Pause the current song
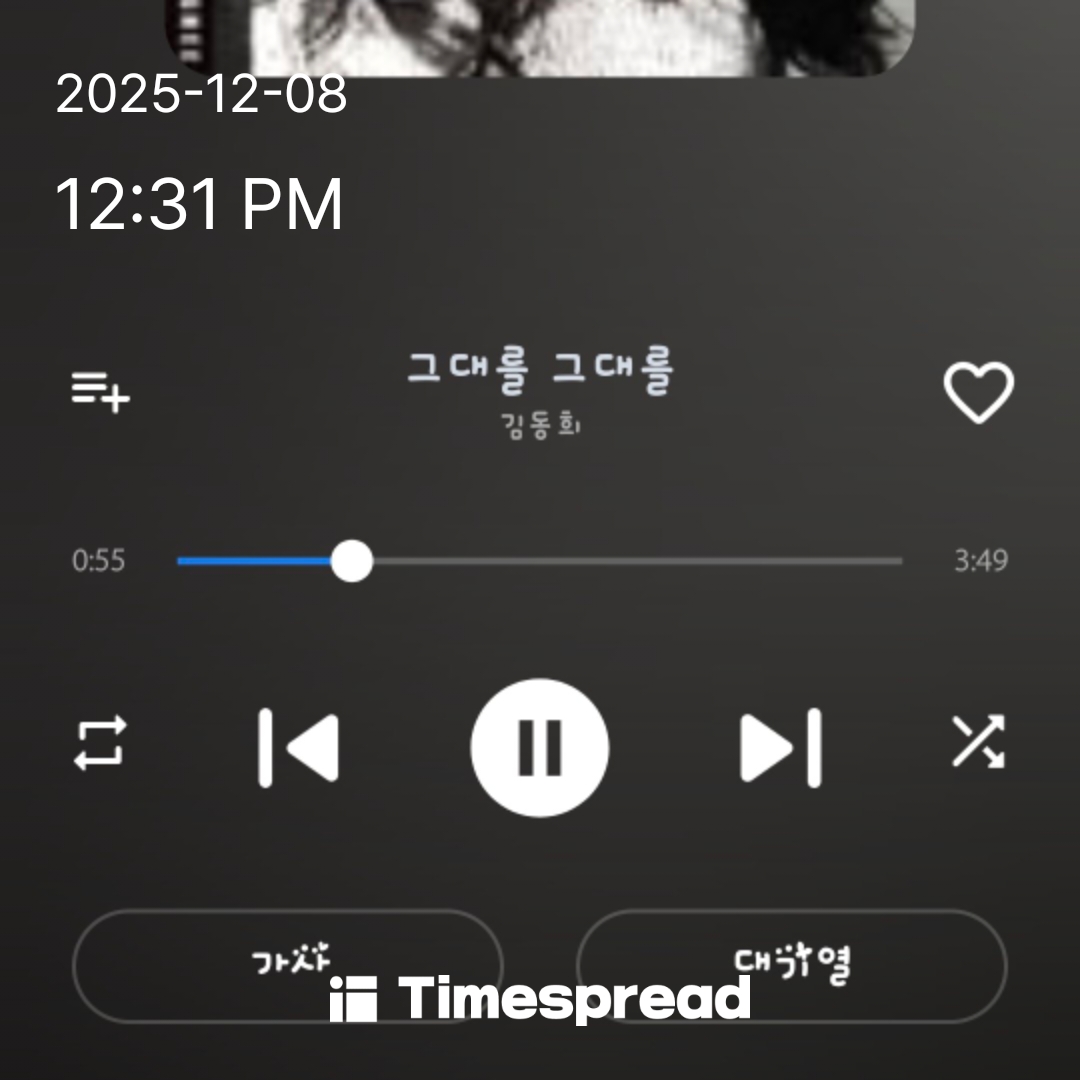Viewport: 1080px width, 1080px height. 540,747
